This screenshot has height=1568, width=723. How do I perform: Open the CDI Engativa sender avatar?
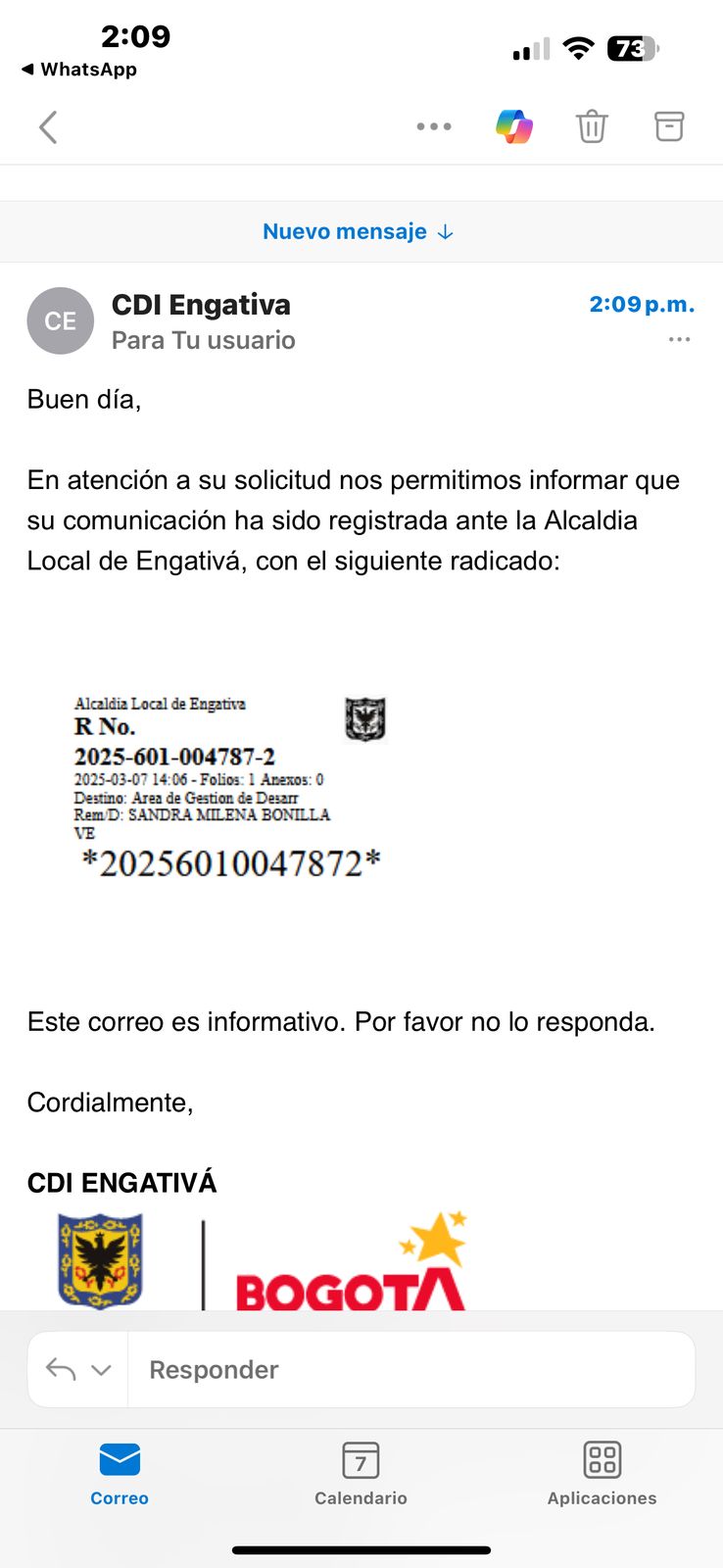point(61,320)
